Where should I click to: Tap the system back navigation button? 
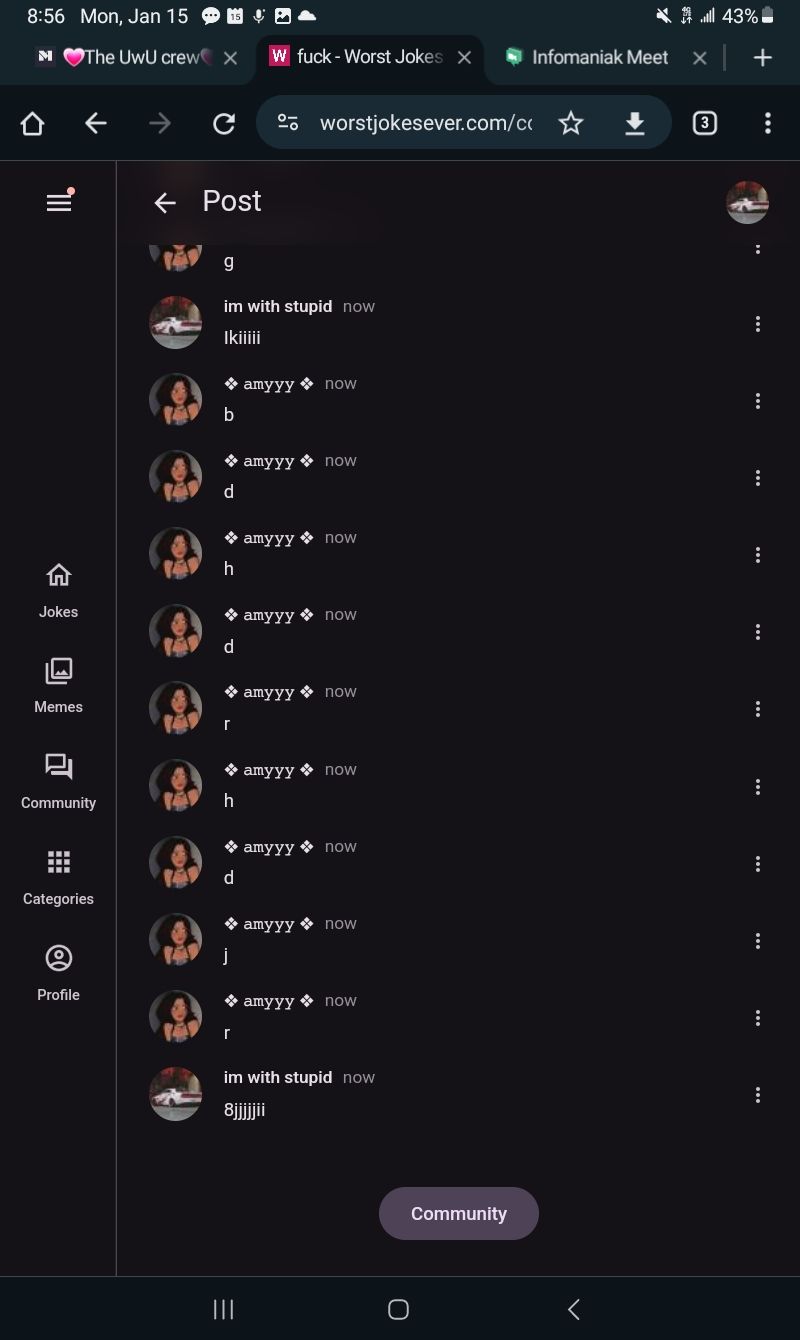(x=573, y=1309)
